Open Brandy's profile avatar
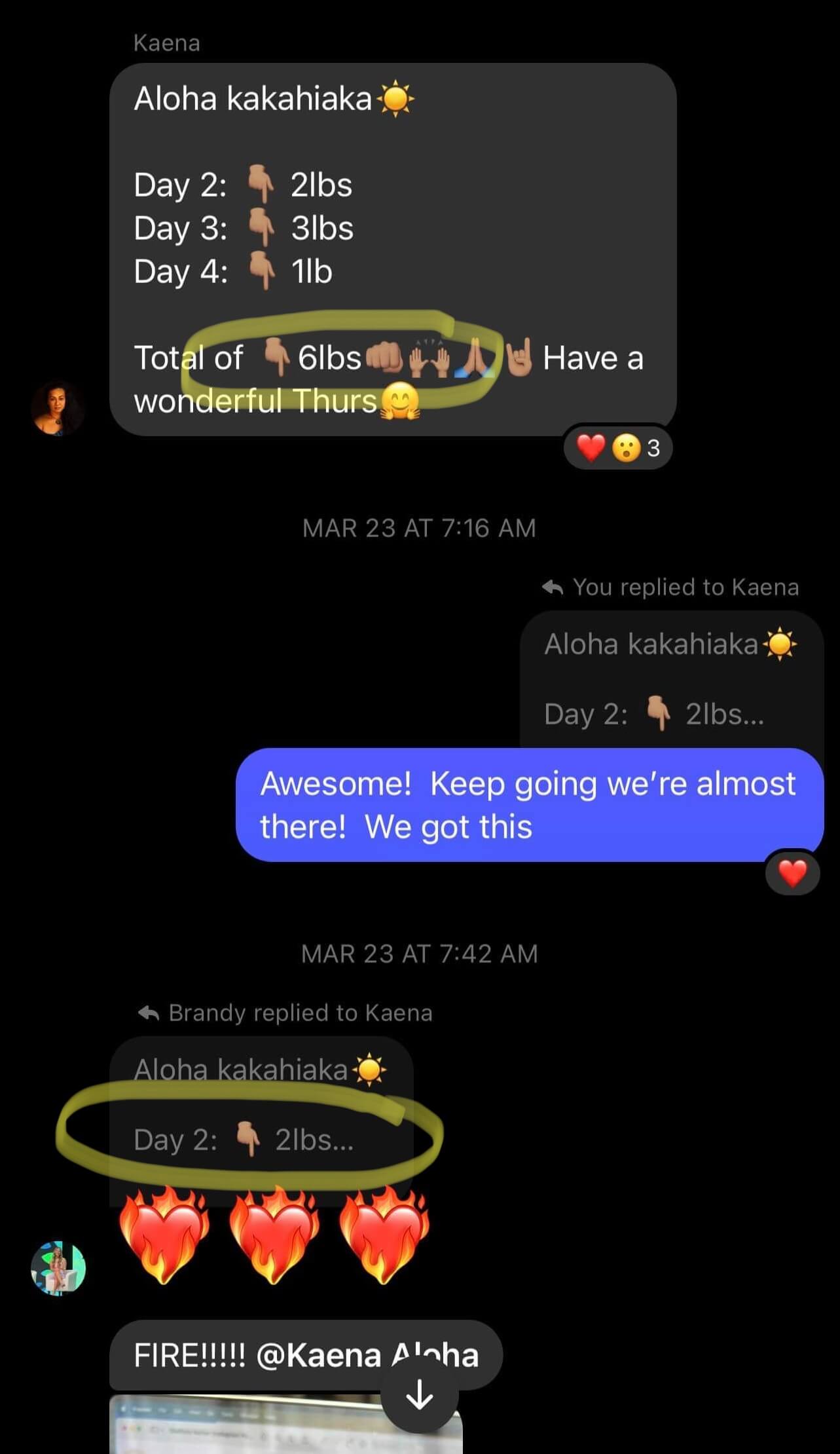The height and width of the screenshot is (1454, 840). [x=58, y=1268]
